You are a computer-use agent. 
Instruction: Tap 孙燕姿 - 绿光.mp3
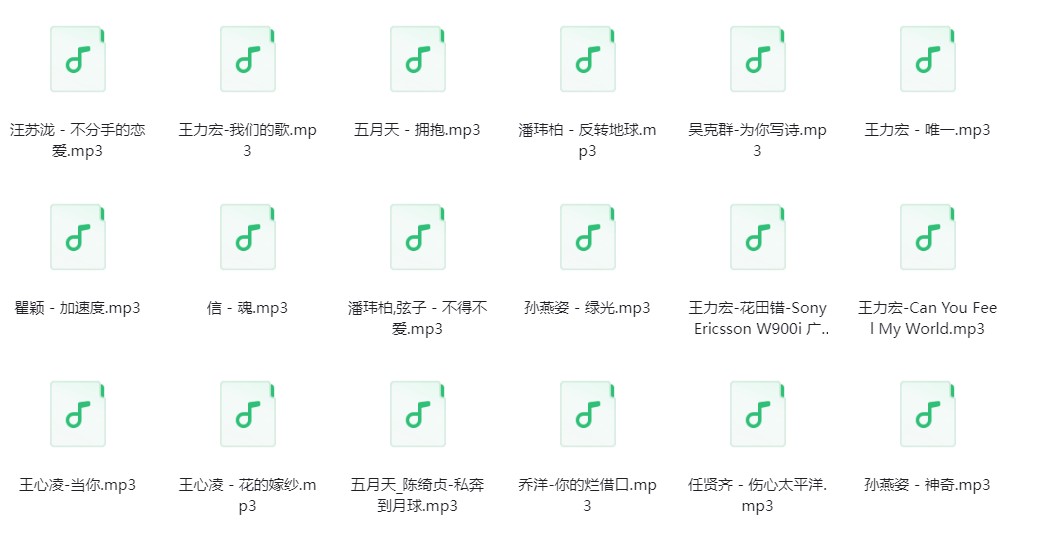(x=588, y=237)
